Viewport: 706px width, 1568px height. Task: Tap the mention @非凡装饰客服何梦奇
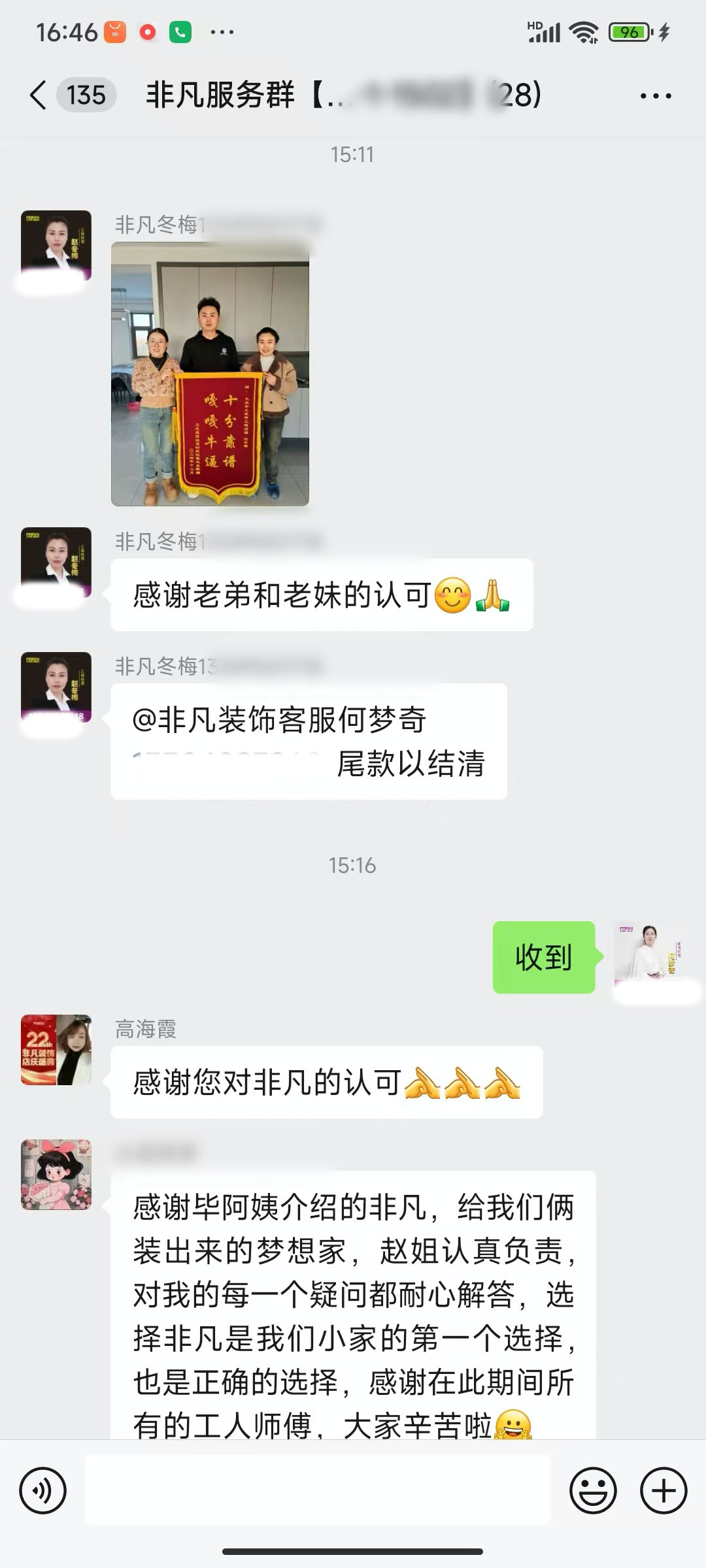click(280, 720)
